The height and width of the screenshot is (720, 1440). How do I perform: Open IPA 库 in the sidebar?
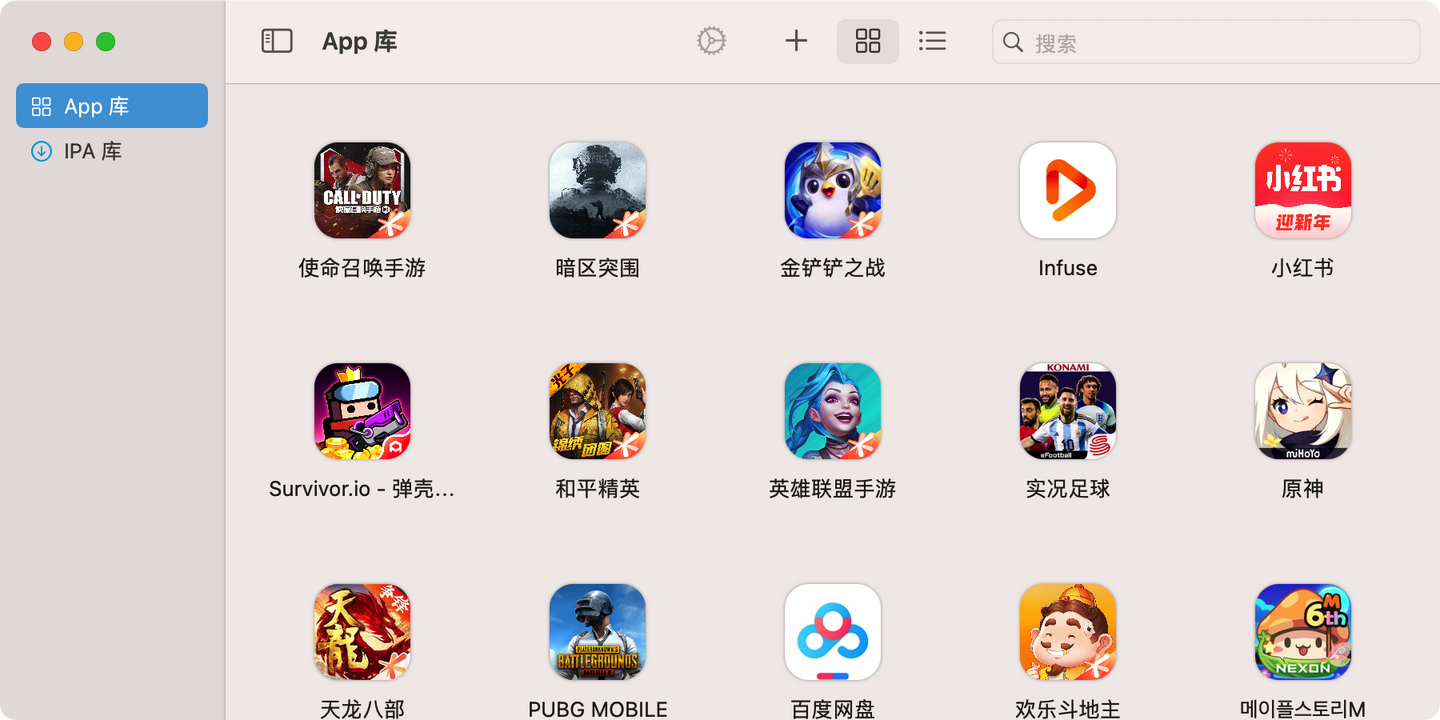92,151
